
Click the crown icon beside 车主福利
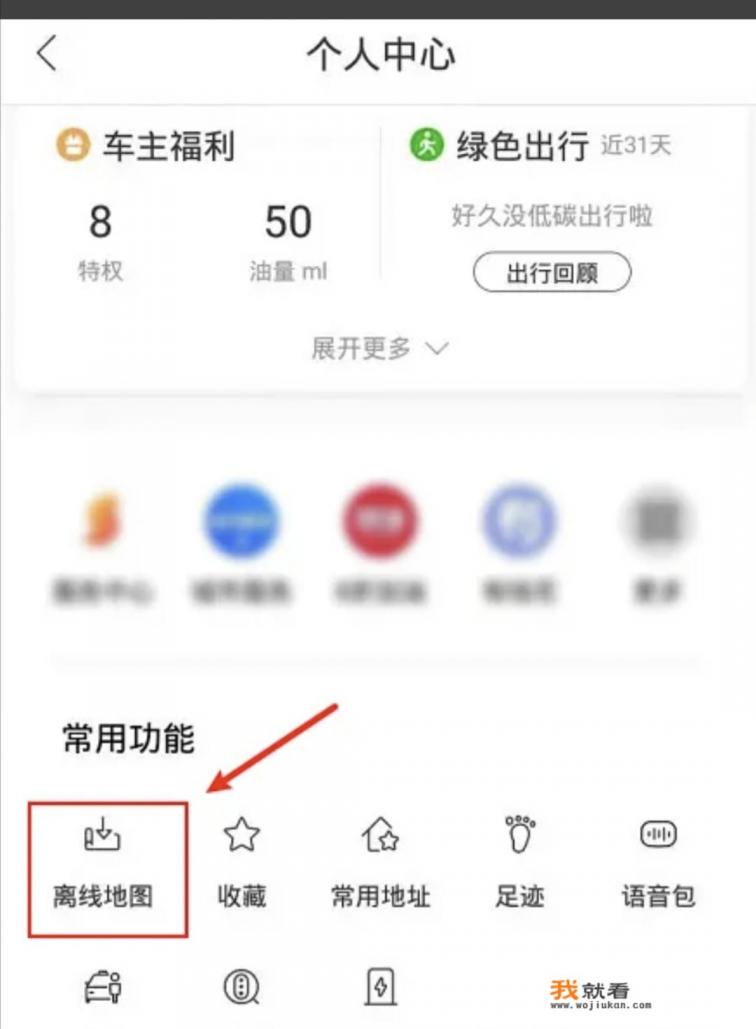(72, 145)
